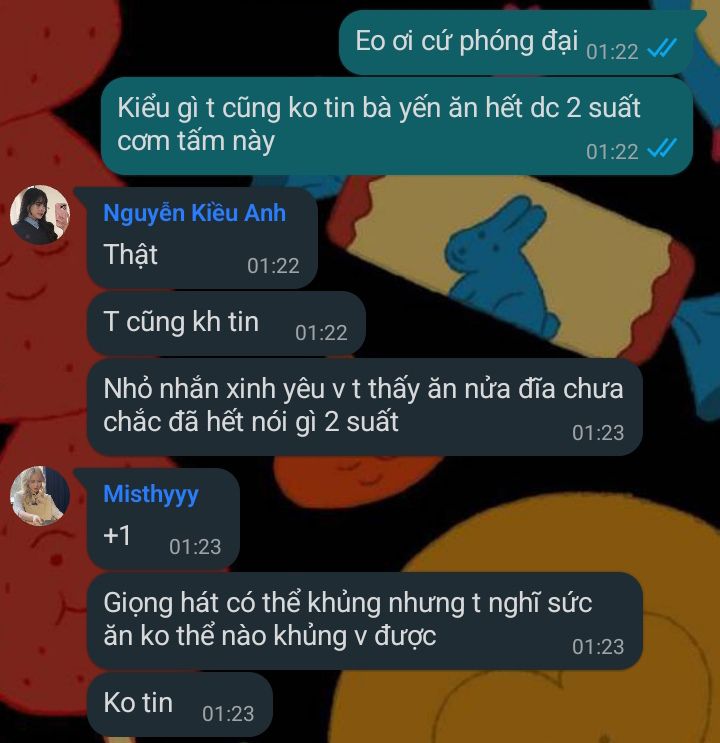The image size is (720, 743).
Task: Open Nguyễn Kiều Anh's profile picture
Action: (x=40, y=215)
